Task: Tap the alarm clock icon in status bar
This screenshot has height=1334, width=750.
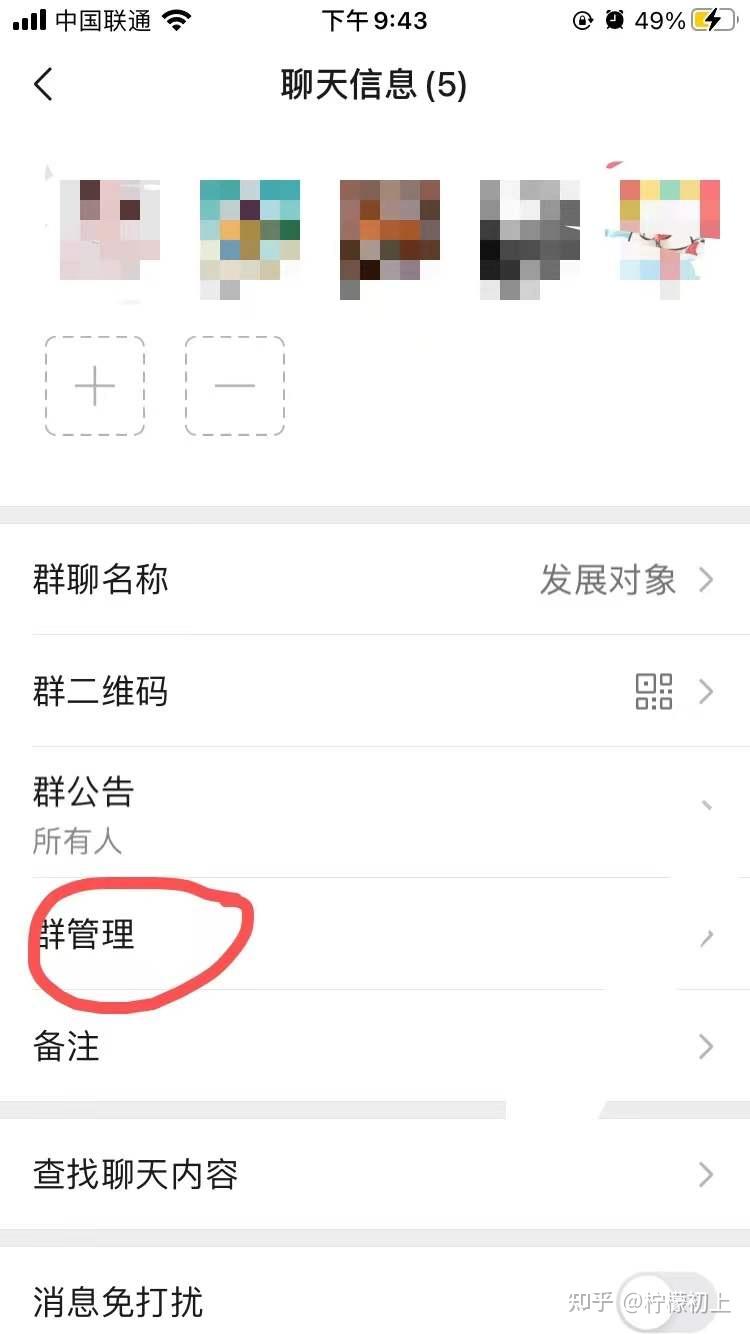Action: [x=617, y=18]
